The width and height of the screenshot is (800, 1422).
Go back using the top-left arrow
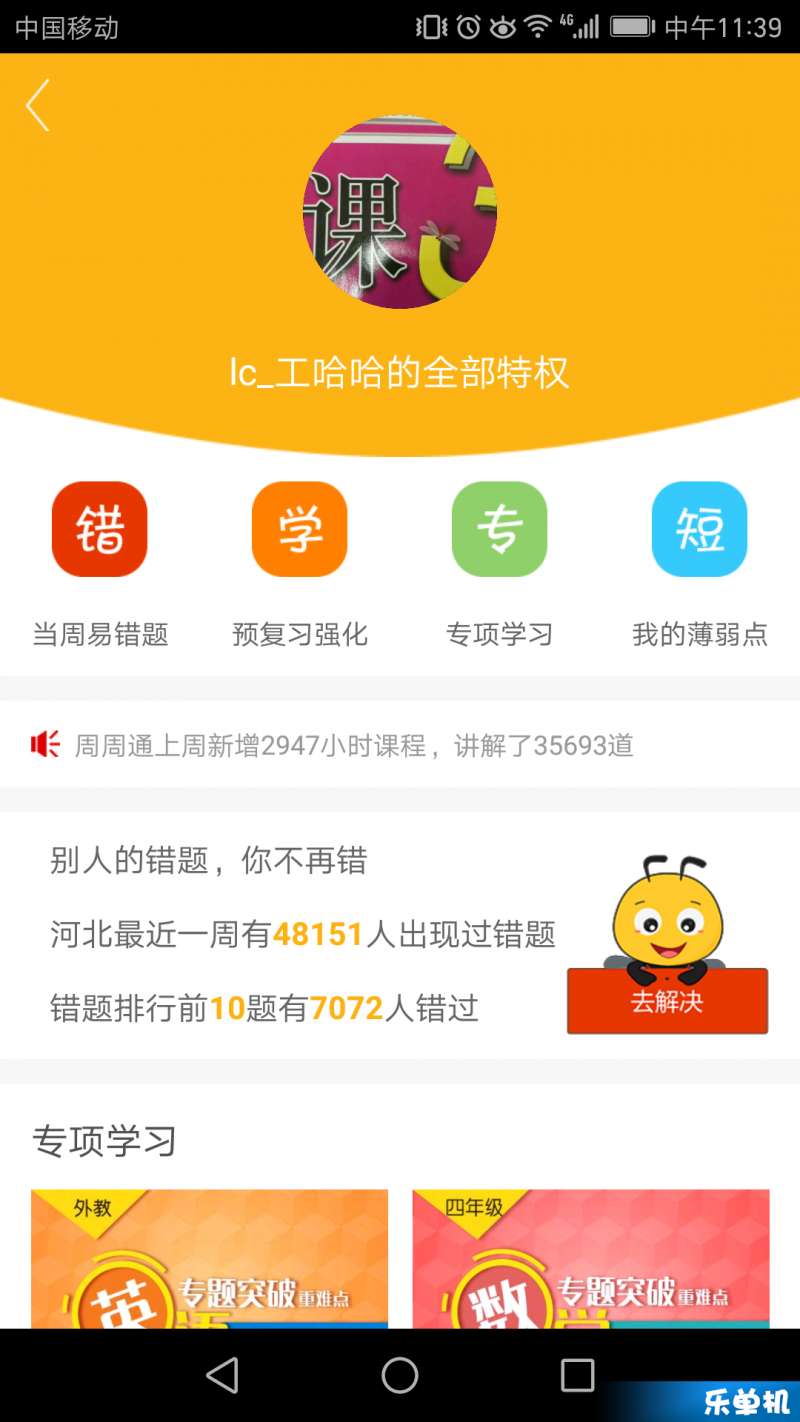tap(38, 106)
